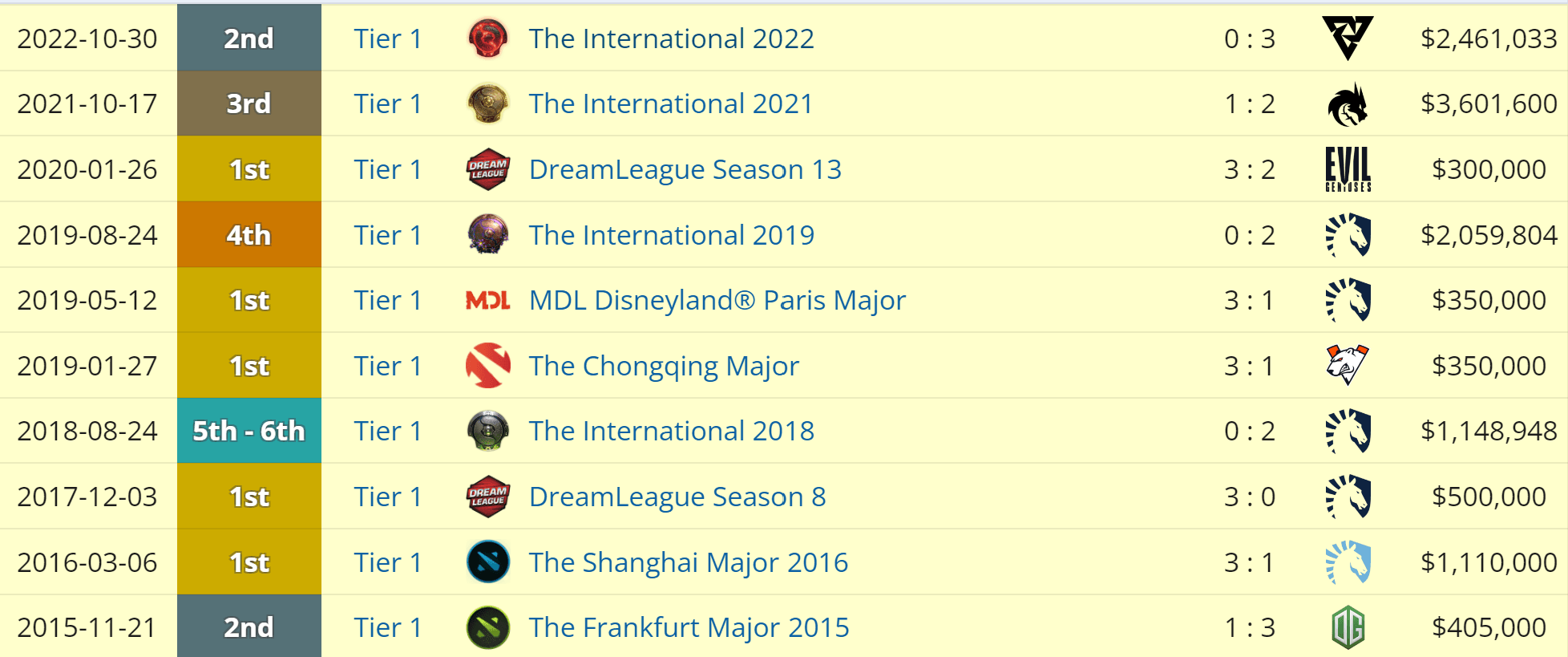Open The Chongqing Major link
Image resolution: width=1568 pixels, height=657 pixels.
[x=664, y=367]
